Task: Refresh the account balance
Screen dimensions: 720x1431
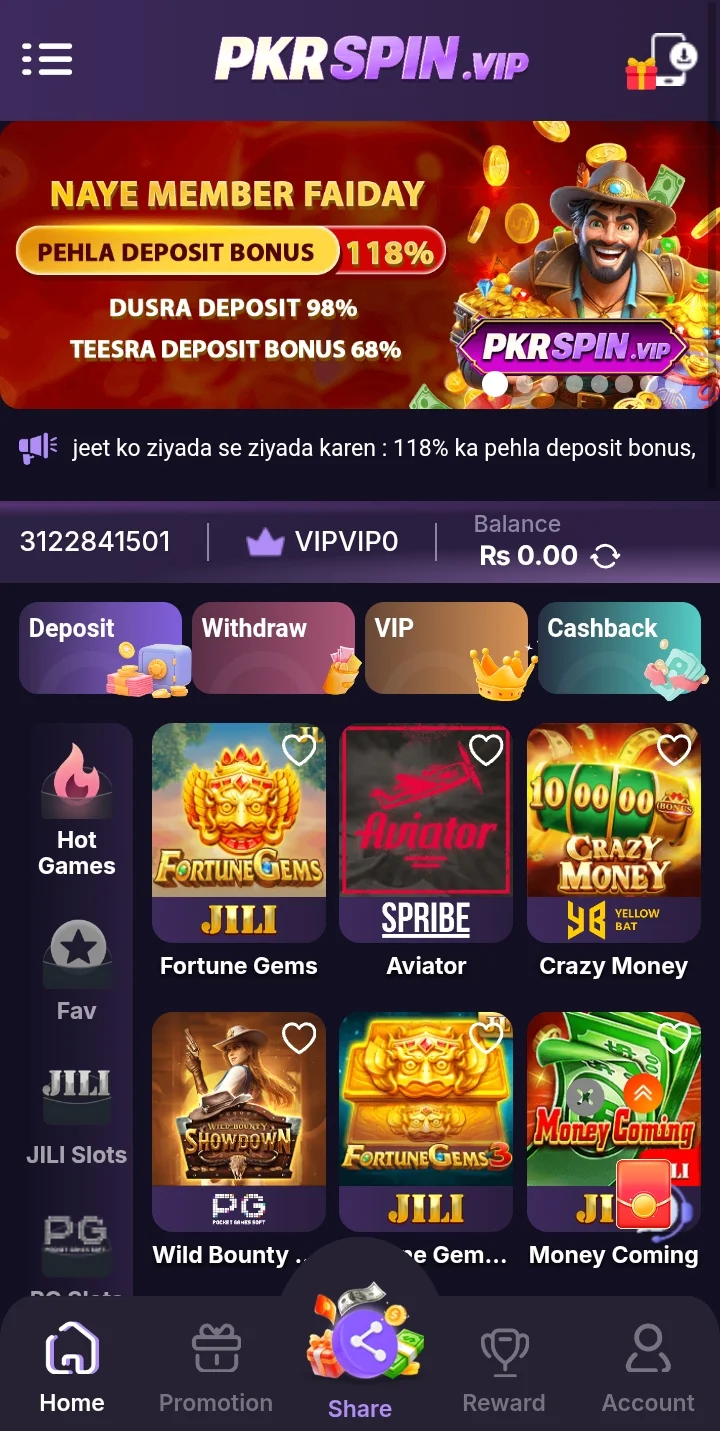Action: [x=605, y=557]
